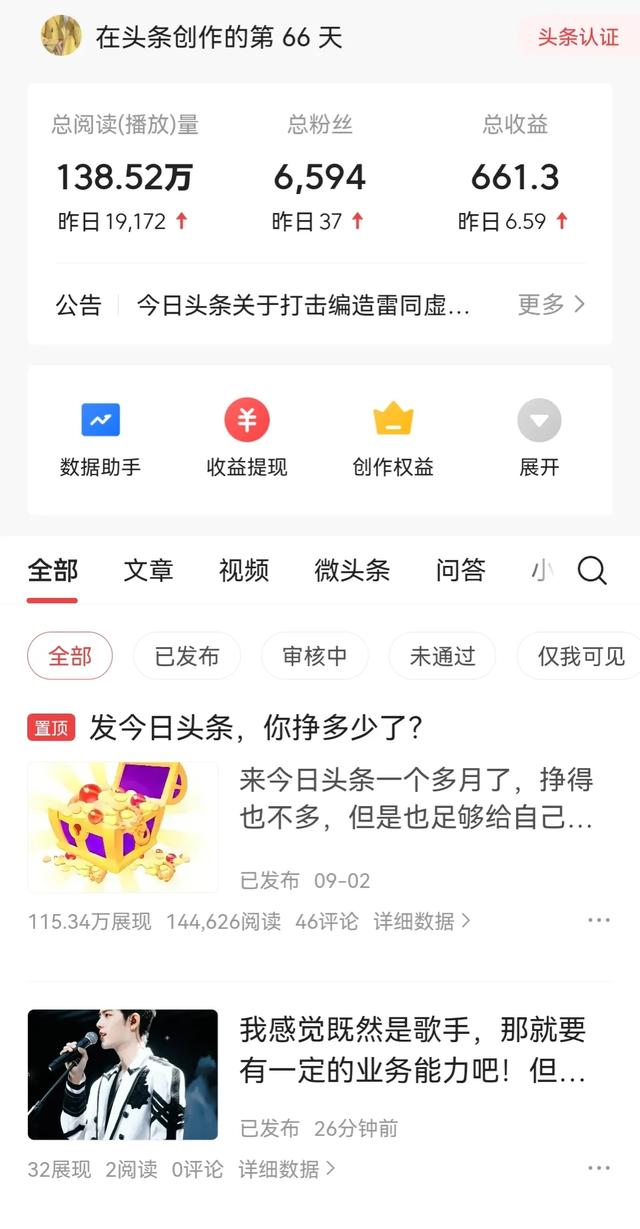The image size is (640, 1229).
Task: Open 创作权益 benefits
Action: (393, 439)
